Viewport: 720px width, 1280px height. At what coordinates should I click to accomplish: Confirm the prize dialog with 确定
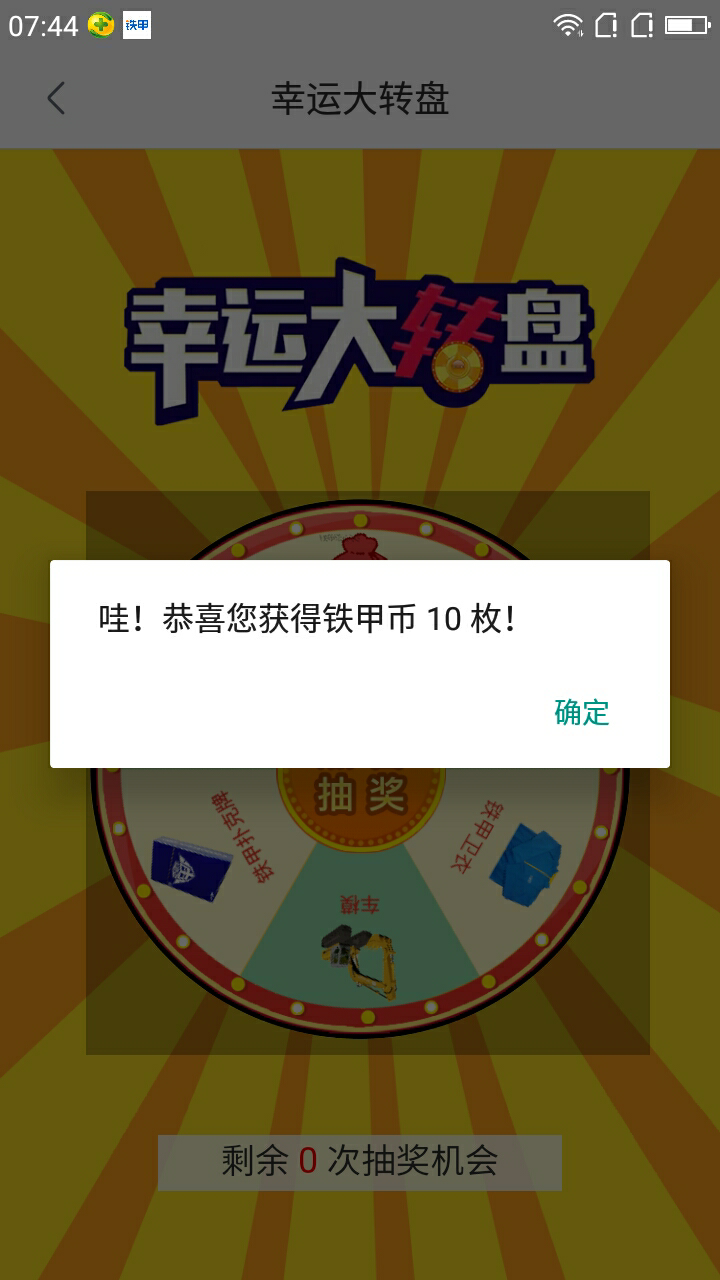581,712
